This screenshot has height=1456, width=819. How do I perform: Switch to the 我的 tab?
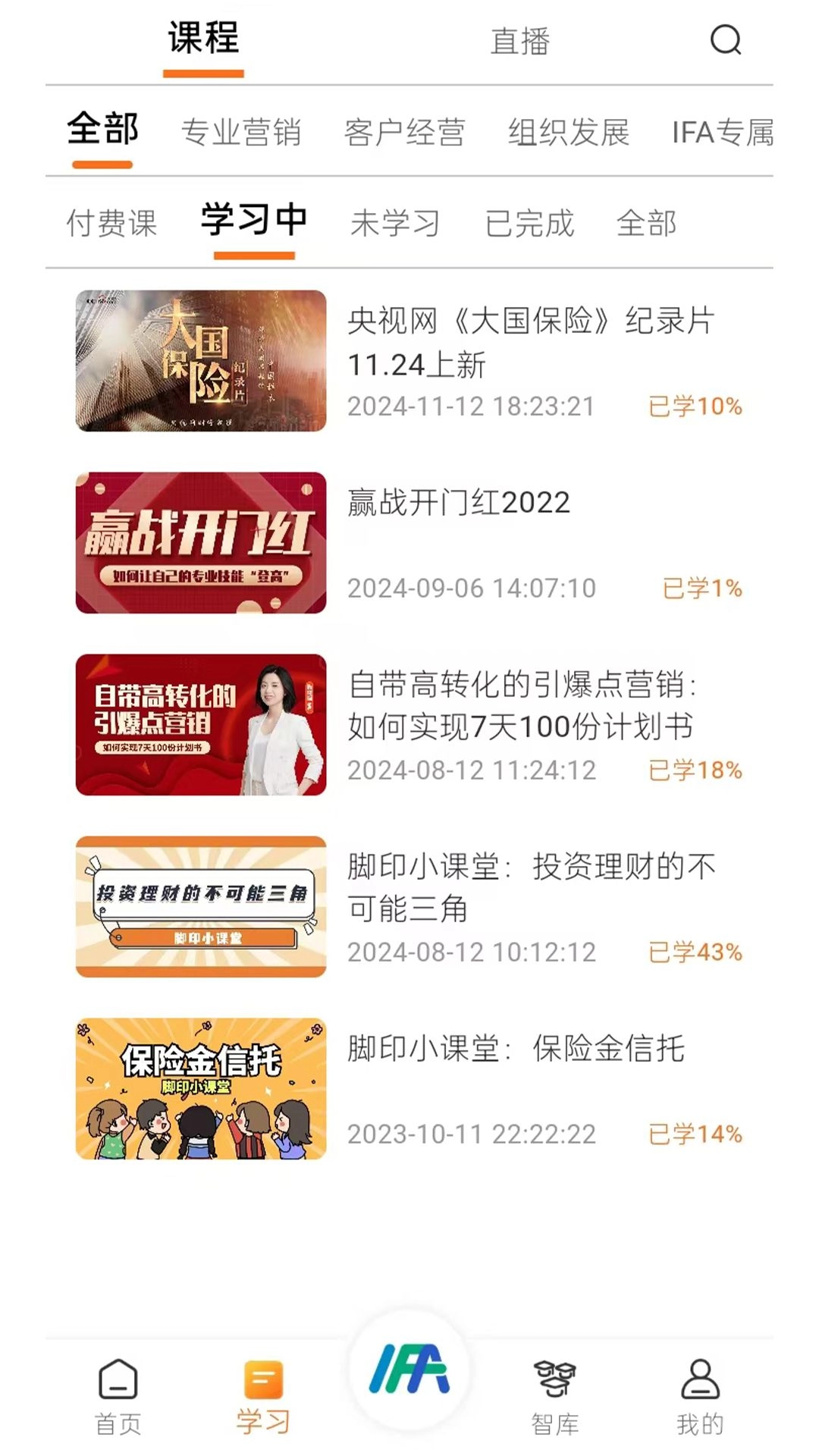(700, 1397)
